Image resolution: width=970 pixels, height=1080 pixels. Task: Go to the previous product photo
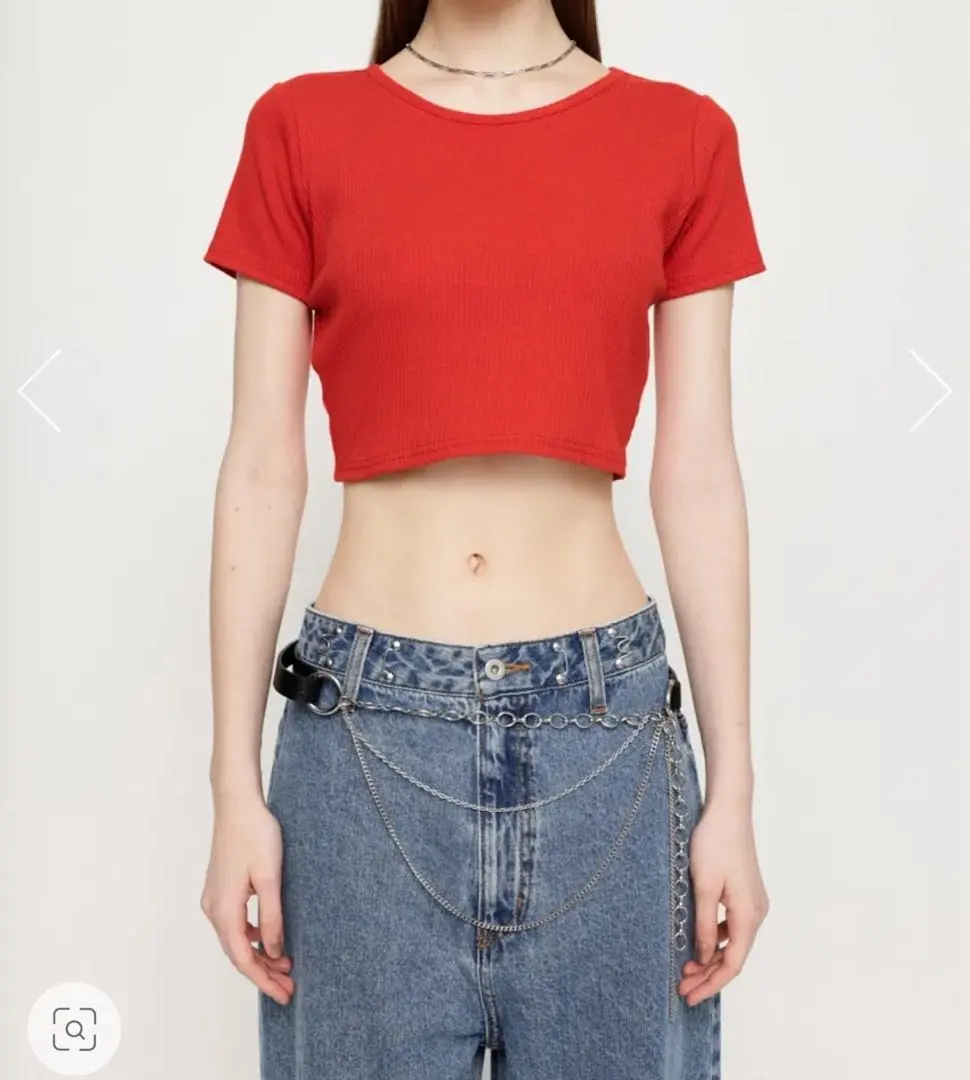click(39, 391)
